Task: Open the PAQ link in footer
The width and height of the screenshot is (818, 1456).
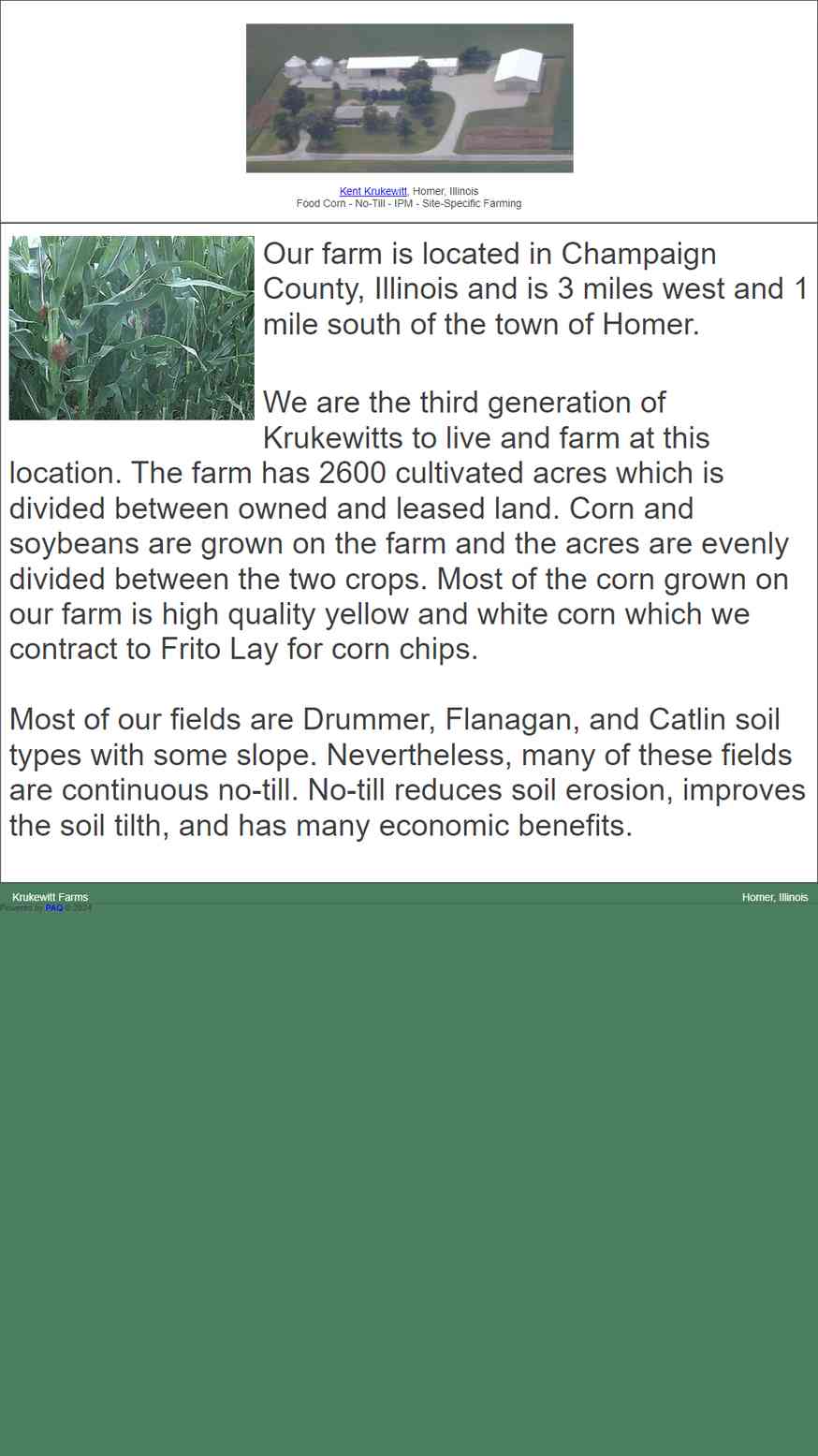Action: (x=54, y=908)
